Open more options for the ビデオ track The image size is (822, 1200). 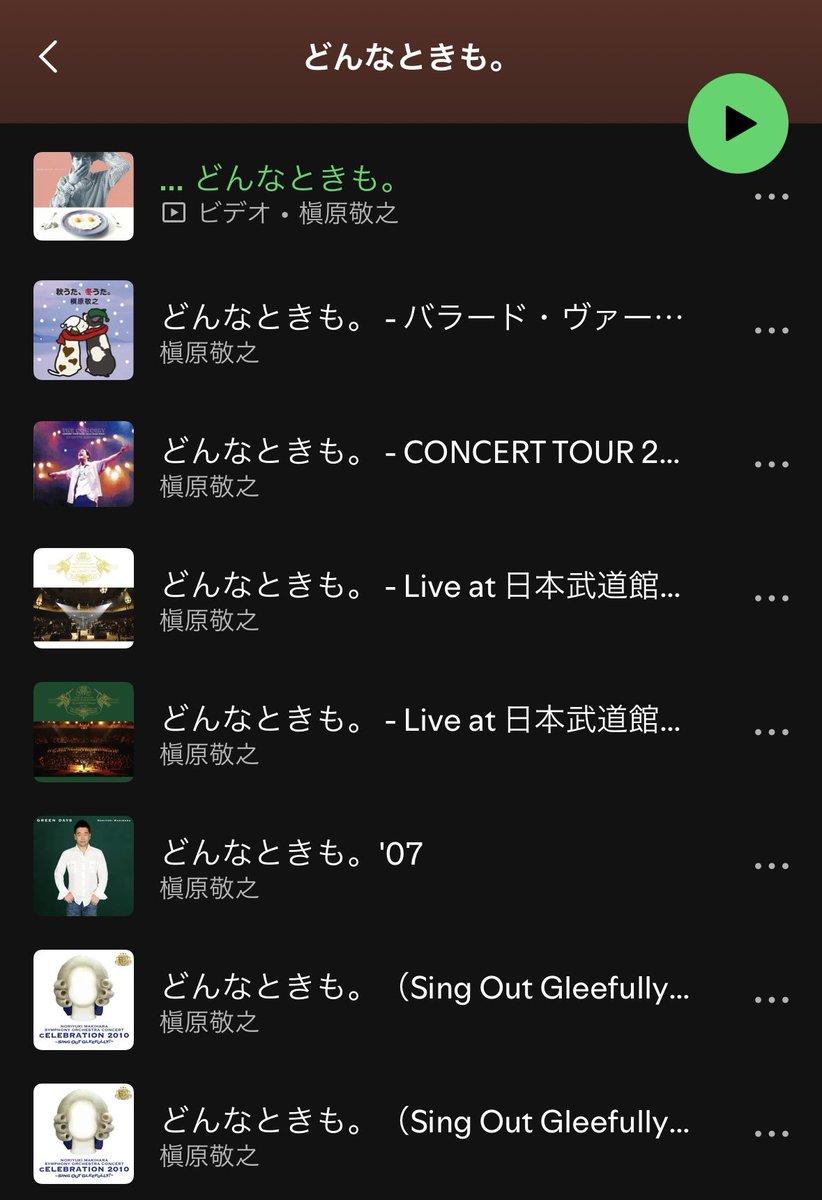pos(772,197)
